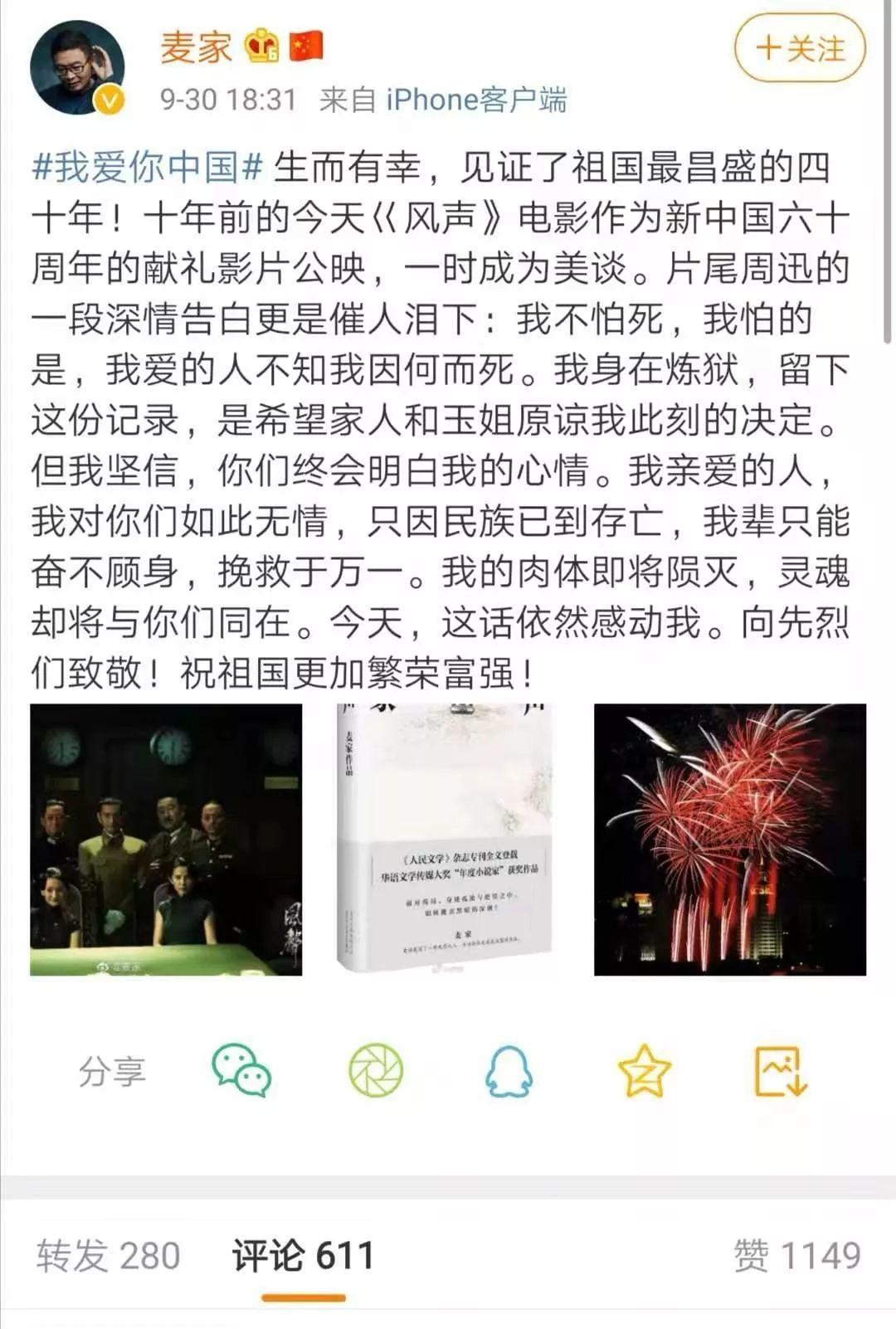View the 风声 movie still photo
This screenshot has height=1329, width=896.
pos(166,840)
